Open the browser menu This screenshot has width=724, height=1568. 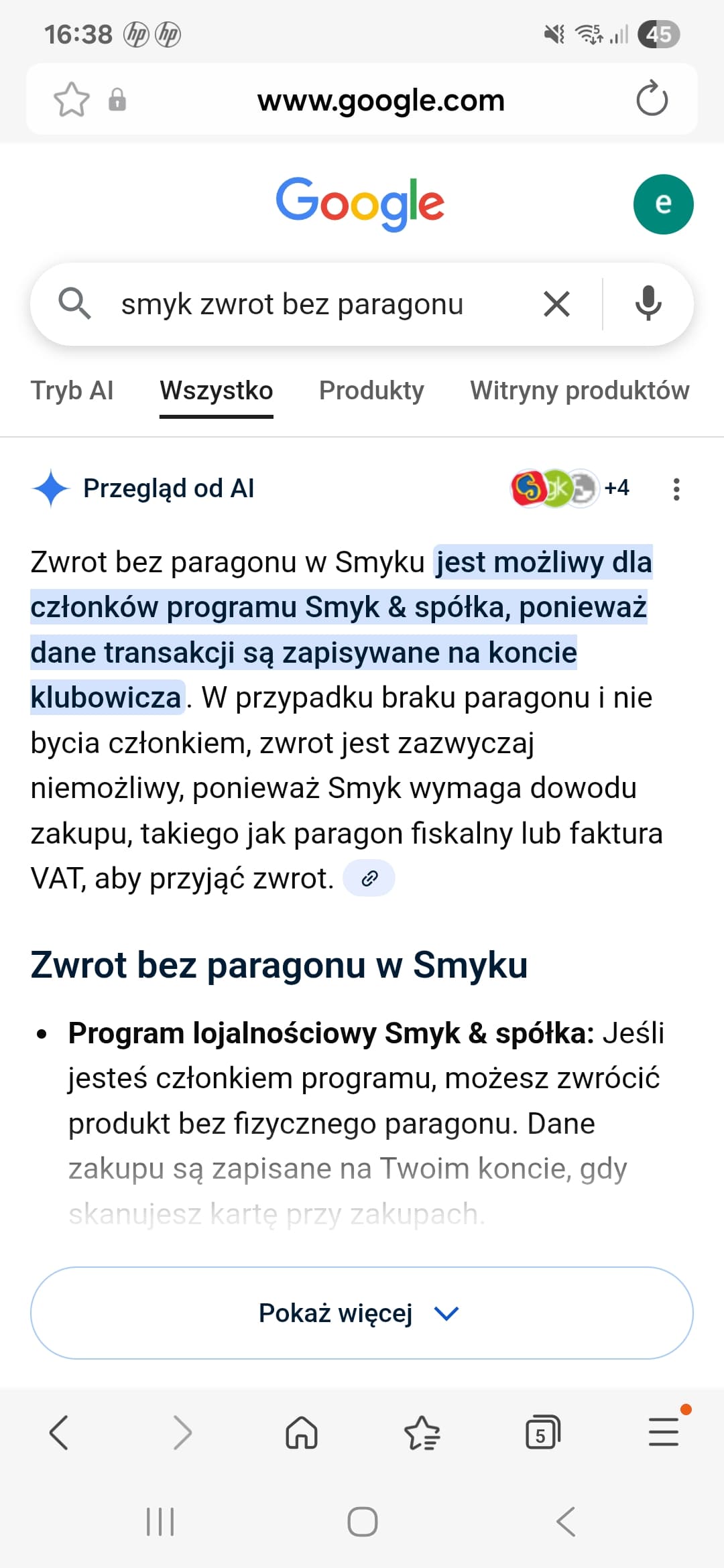point(664,1433)
